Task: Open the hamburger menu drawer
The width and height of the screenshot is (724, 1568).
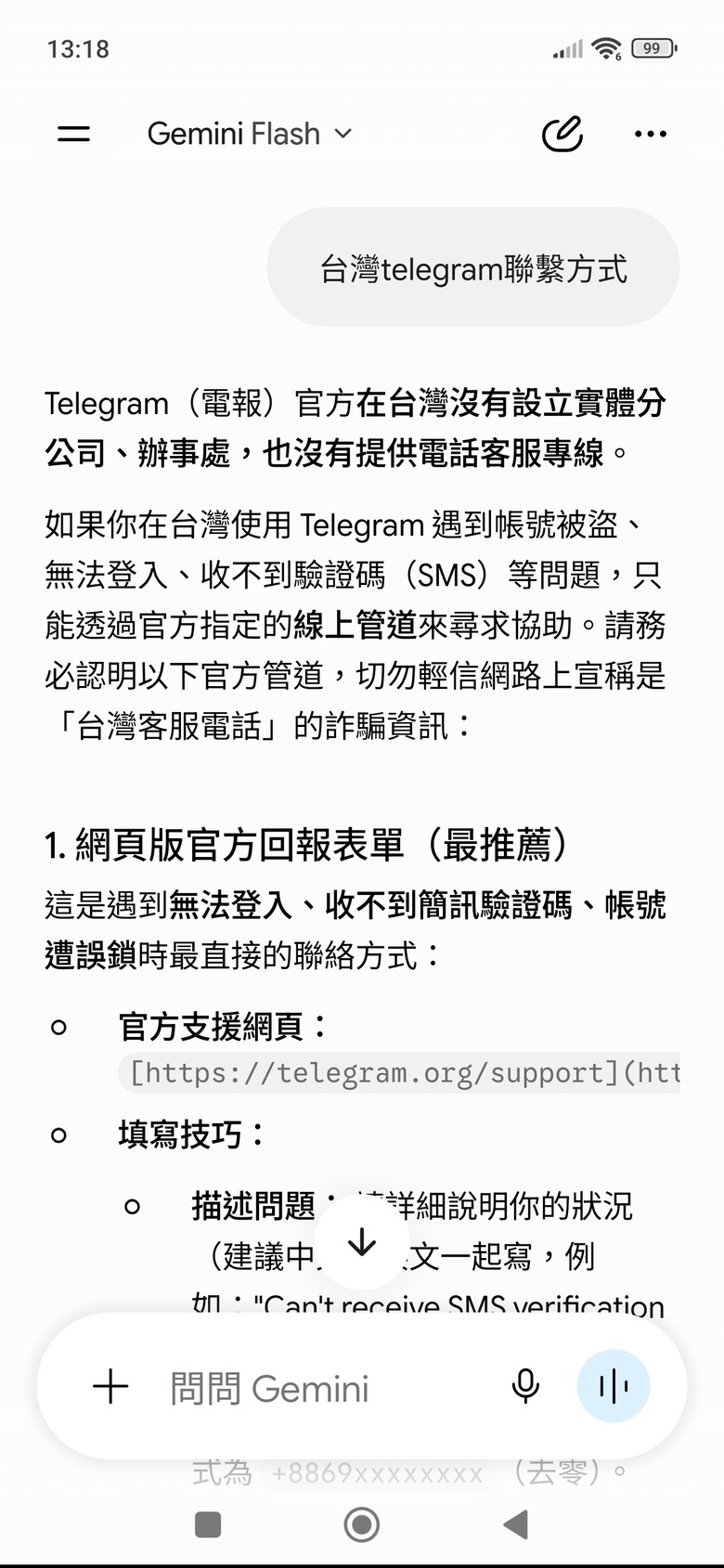Action: tap(74, 134)
